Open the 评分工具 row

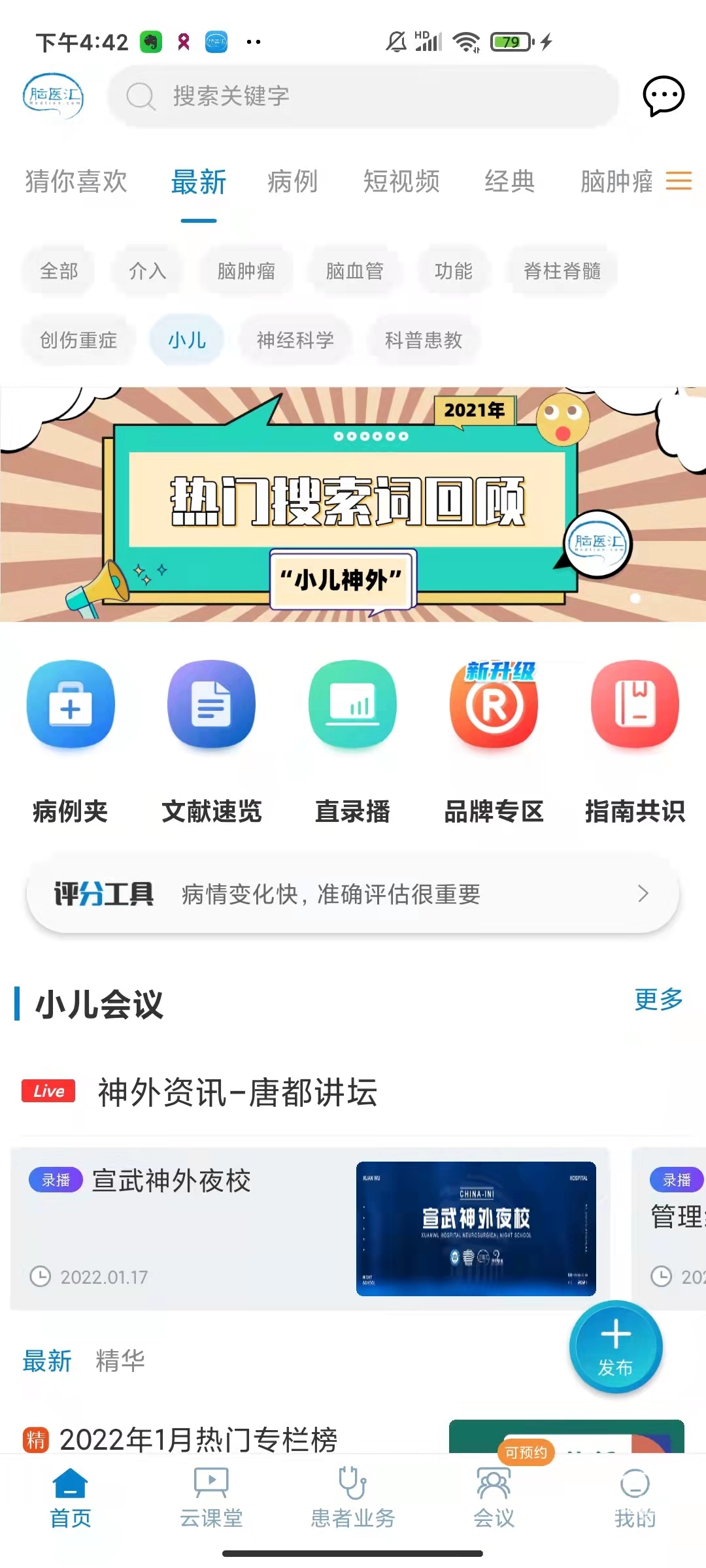click(x=353, y=894)
